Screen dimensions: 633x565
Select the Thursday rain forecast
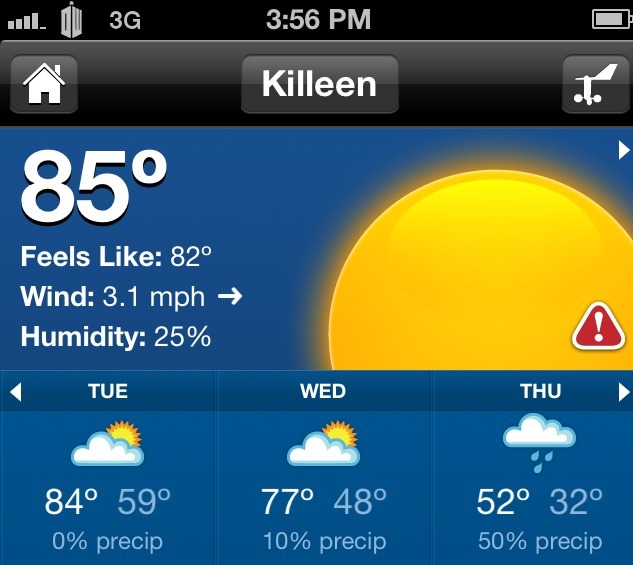click(x=540, y=470)
